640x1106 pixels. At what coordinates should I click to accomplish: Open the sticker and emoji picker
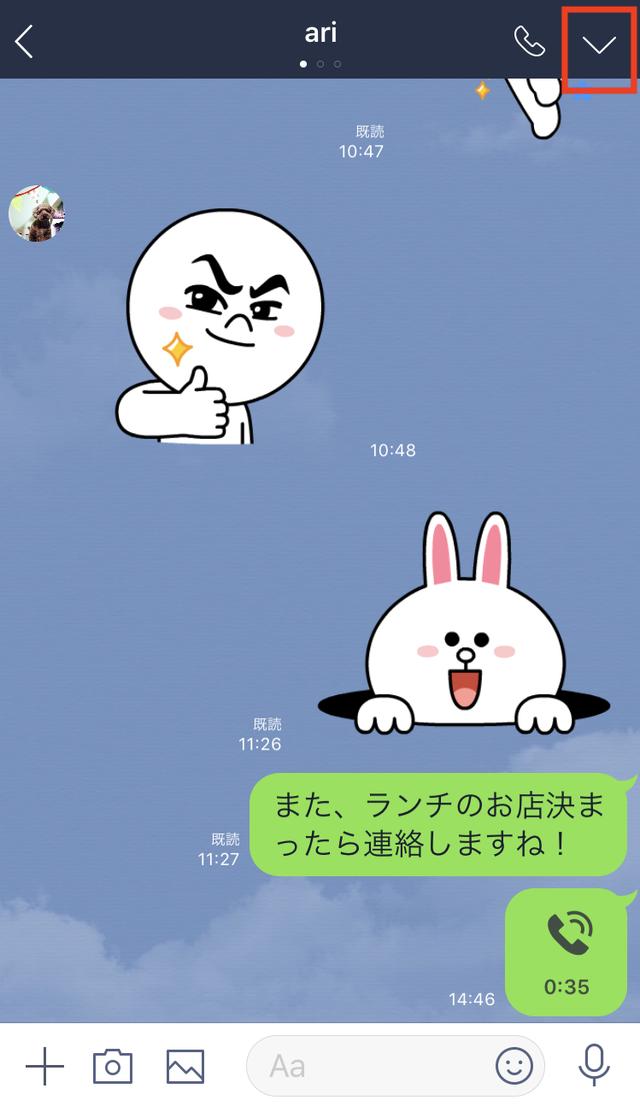(514, 1066)
